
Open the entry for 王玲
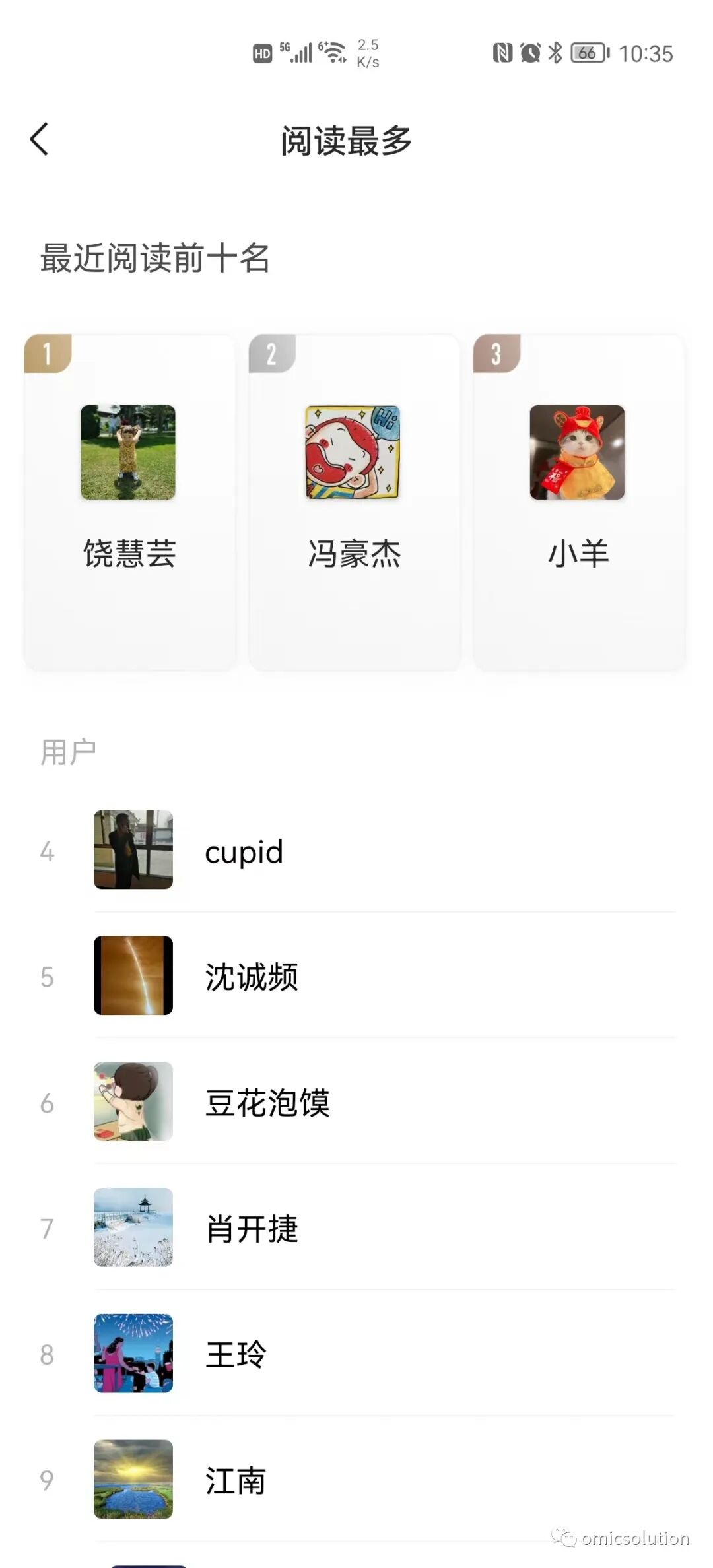[356, 1354]
